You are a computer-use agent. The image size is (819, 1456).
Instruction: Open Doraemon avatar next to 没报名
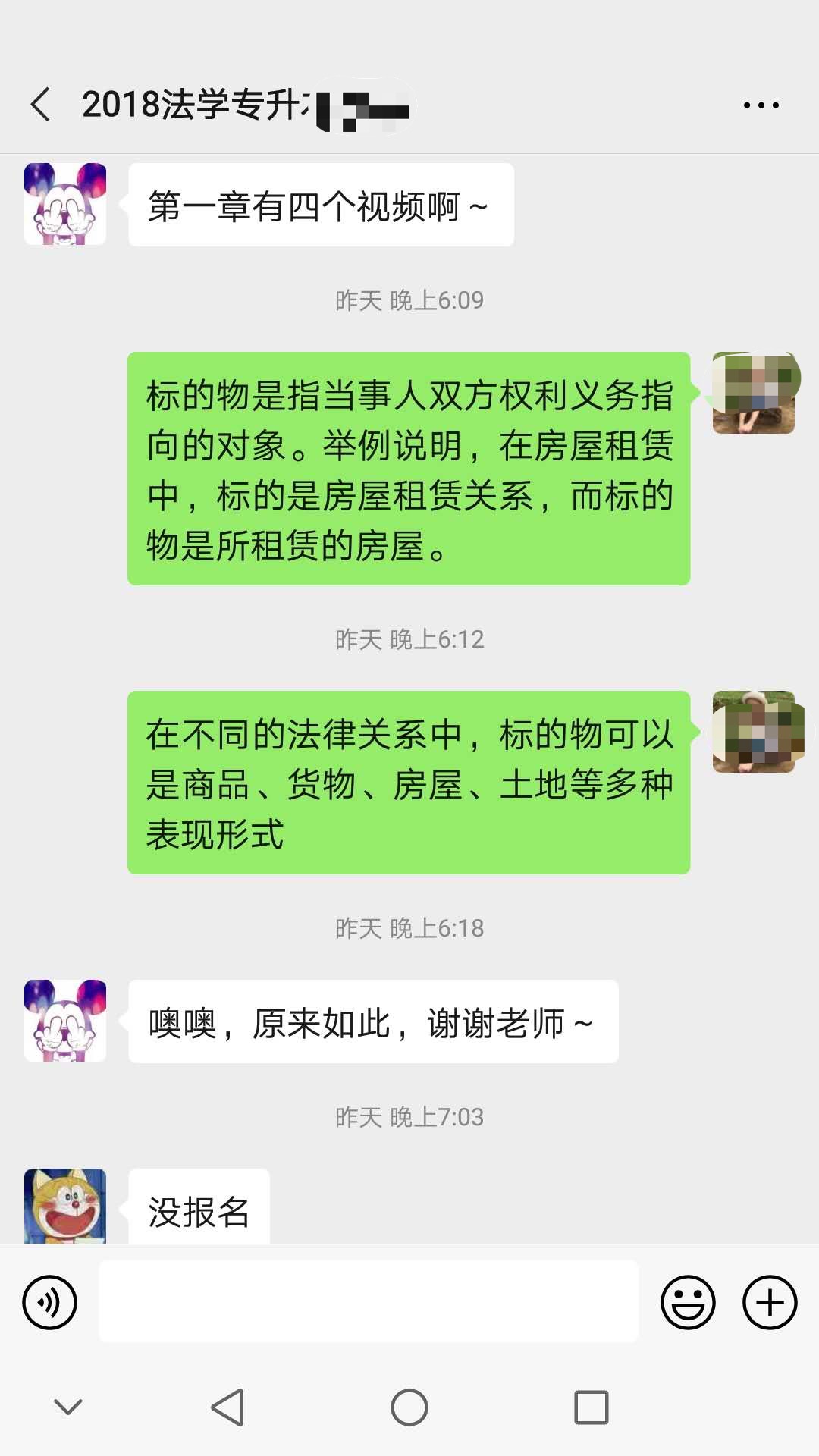[65, 1206]
